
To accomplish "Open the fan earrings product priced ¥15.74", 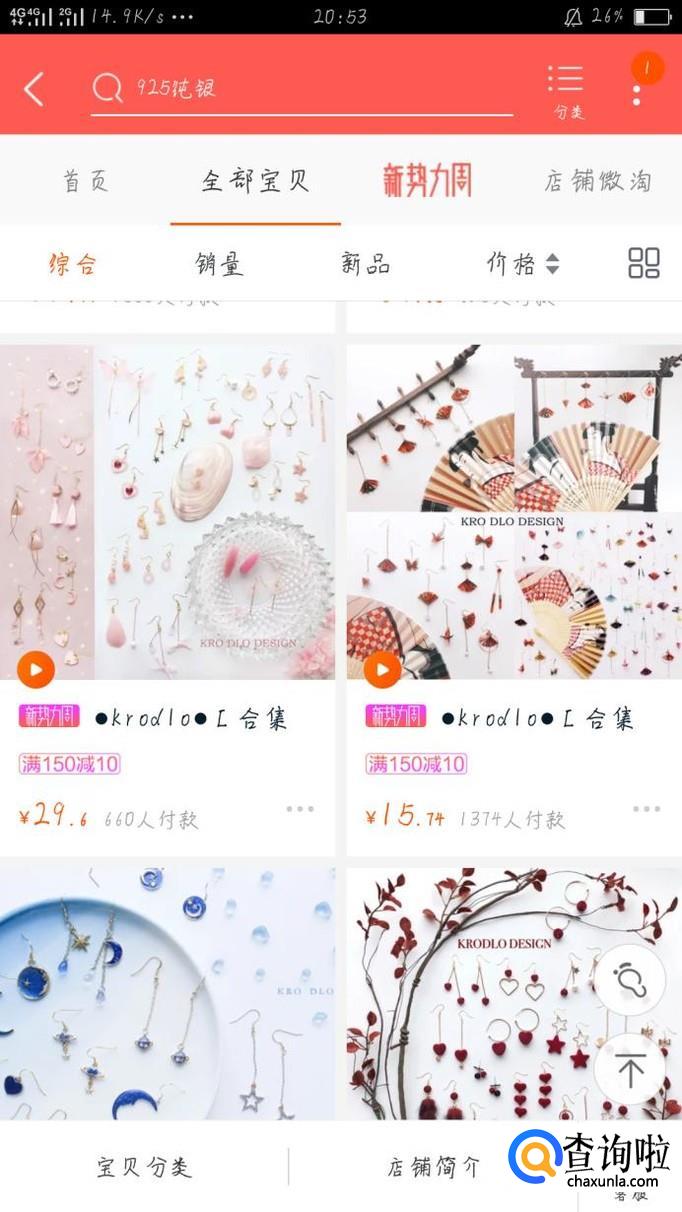I will pyautogui.click(x=514, y=512).
